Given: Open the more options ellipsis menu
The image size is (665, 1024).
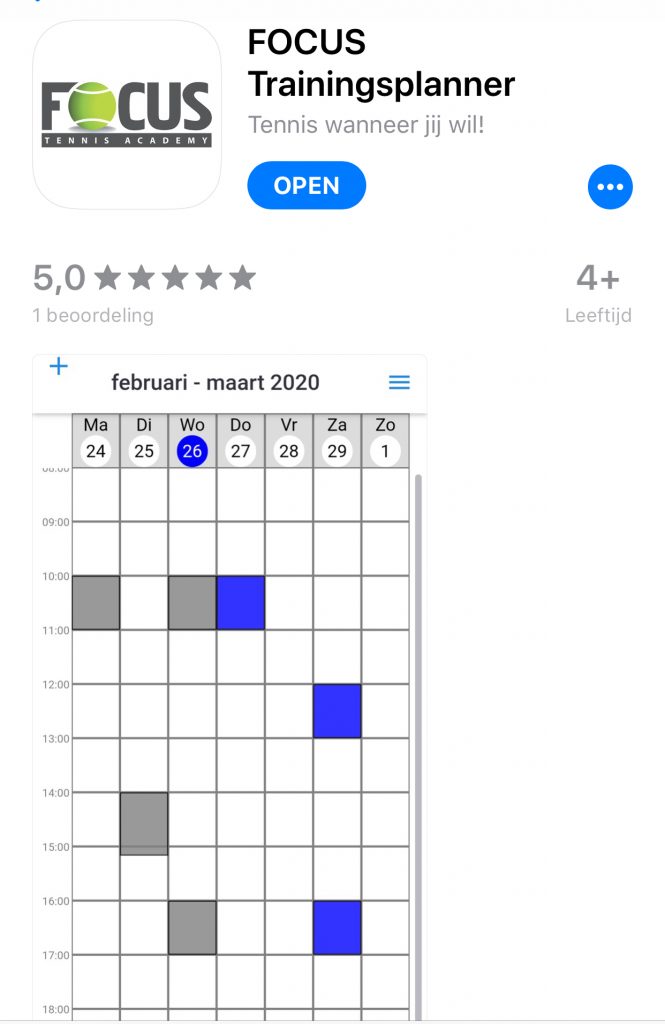Looking at the screenshot, I should click(610, 187).
